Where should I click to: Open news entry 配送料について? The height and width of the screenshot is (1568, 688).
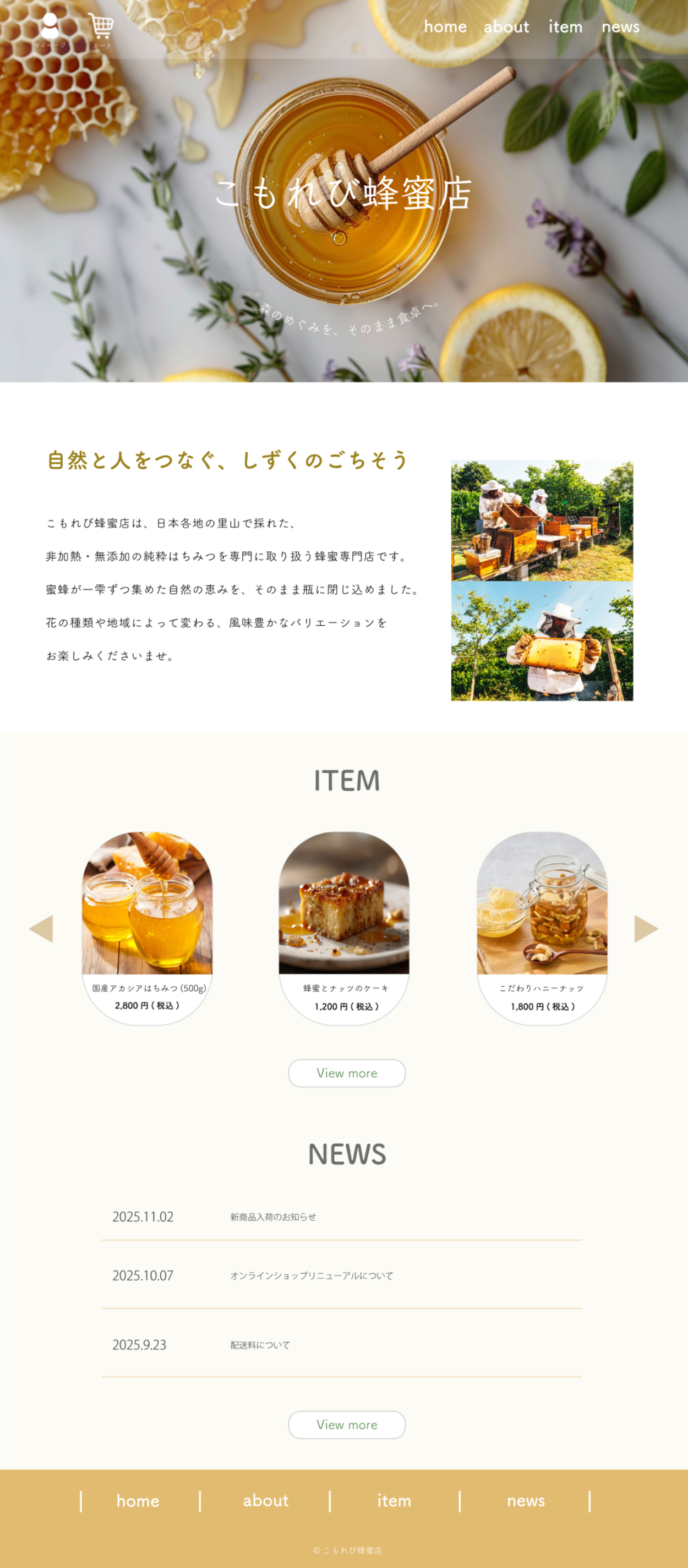(260, 1345)
